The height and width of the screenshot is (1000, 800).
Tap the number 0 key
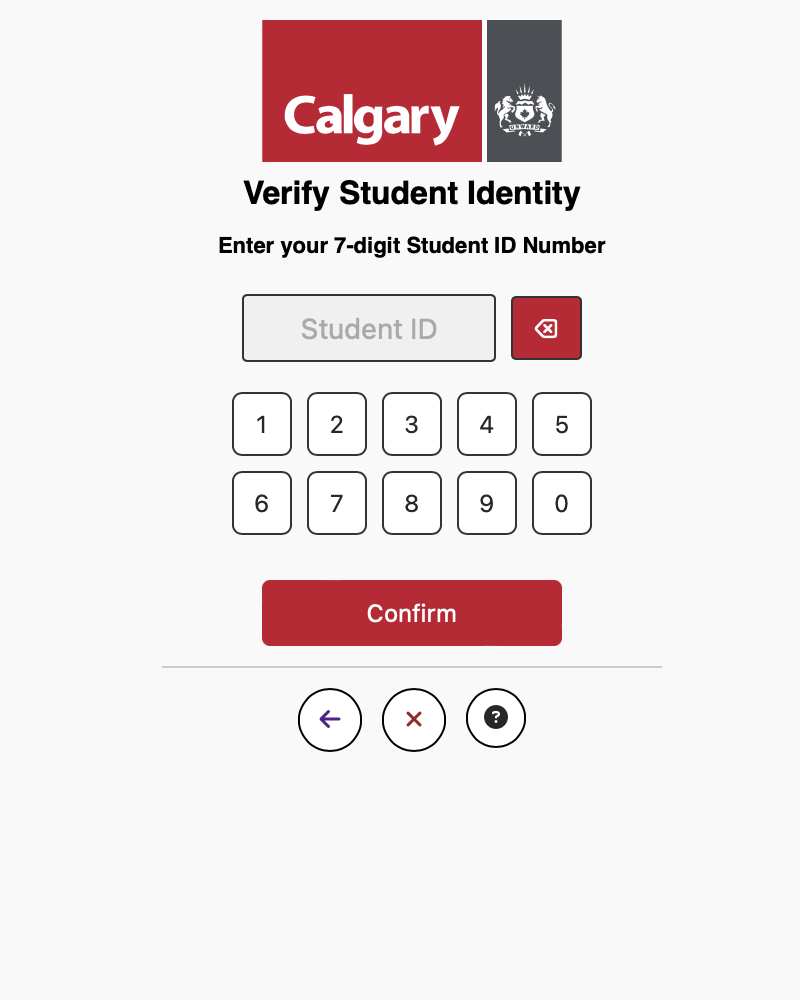click(x=562, y=503)
